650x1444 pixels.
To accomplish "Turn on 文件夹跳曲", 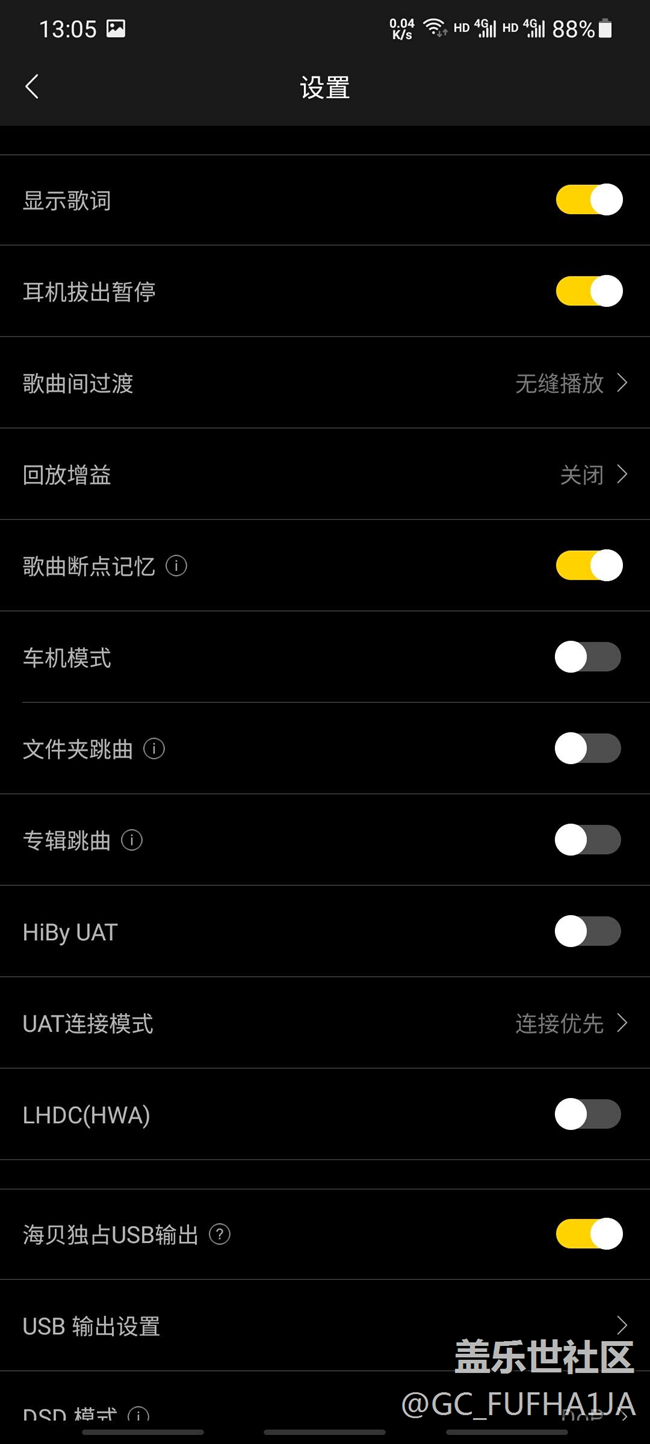I will pos(588,748).
